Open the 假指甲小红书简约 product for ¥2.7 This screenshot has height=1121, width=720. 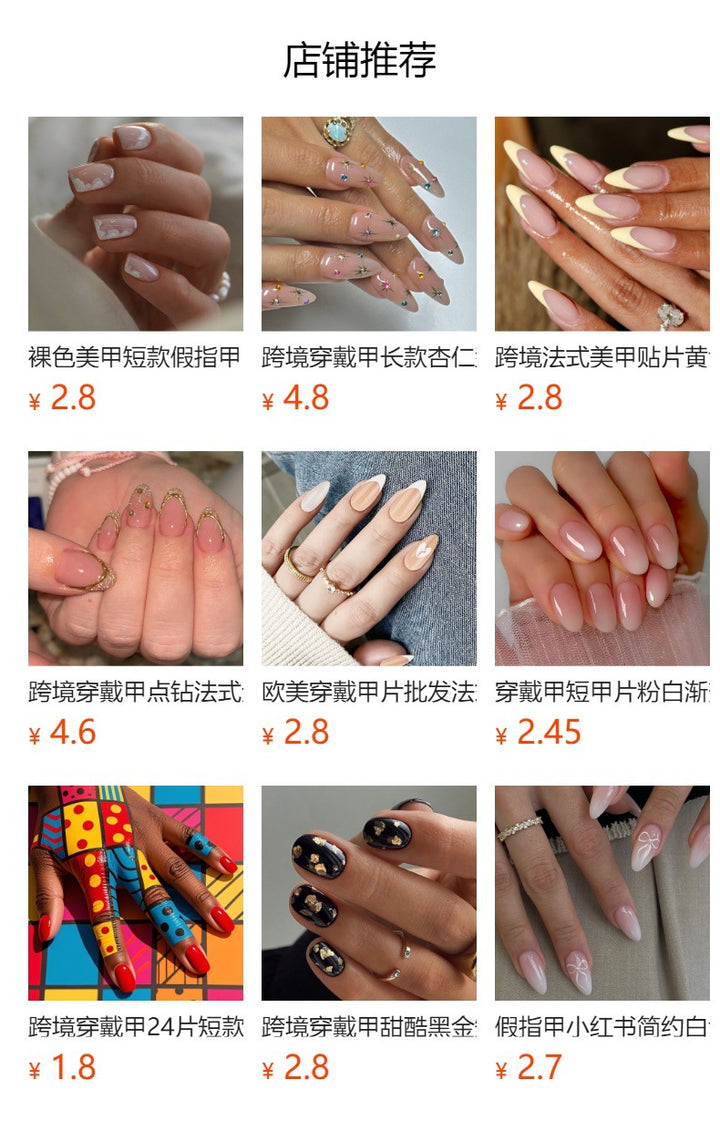602,893
